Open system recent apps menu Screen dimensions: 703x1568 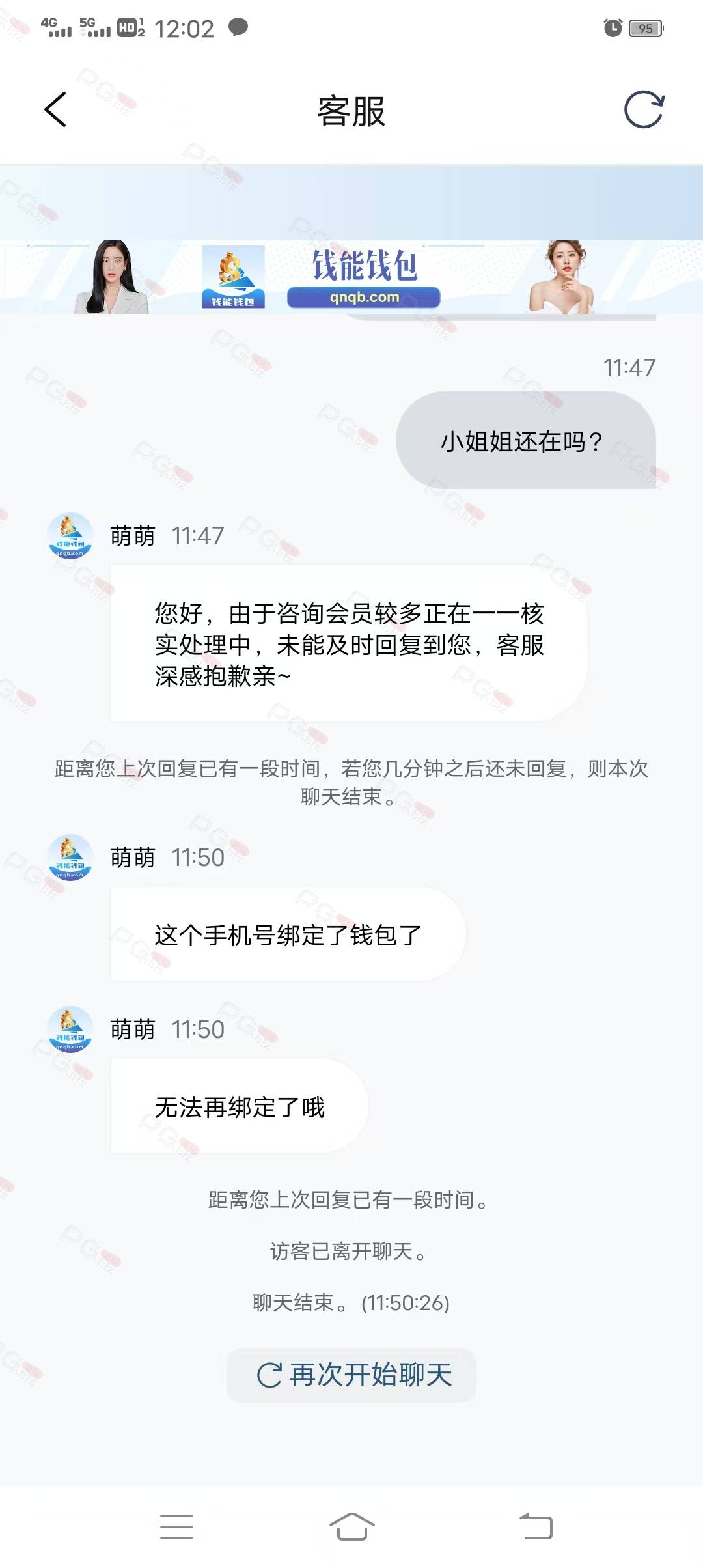tap(176, 1526)
